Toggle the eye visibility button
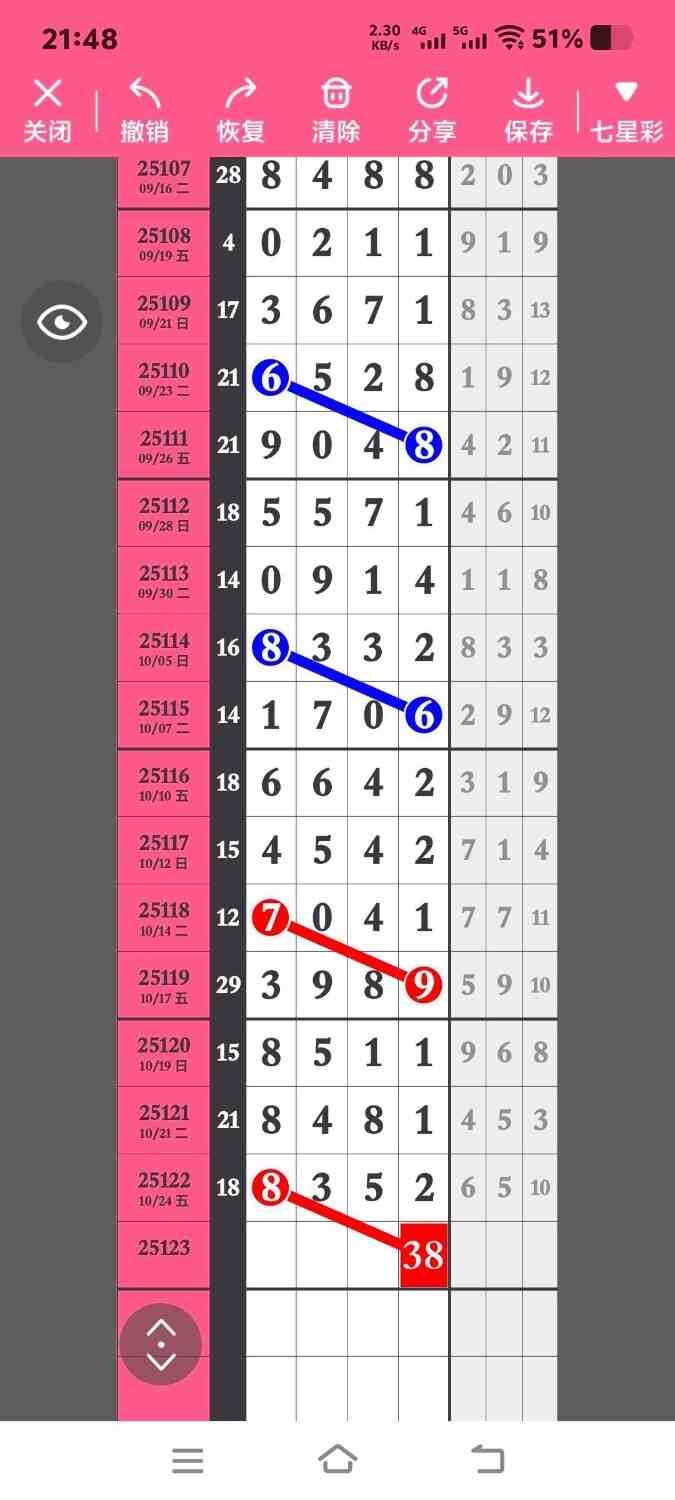This screenshot has width=675, height=1500. click(62, 322)
